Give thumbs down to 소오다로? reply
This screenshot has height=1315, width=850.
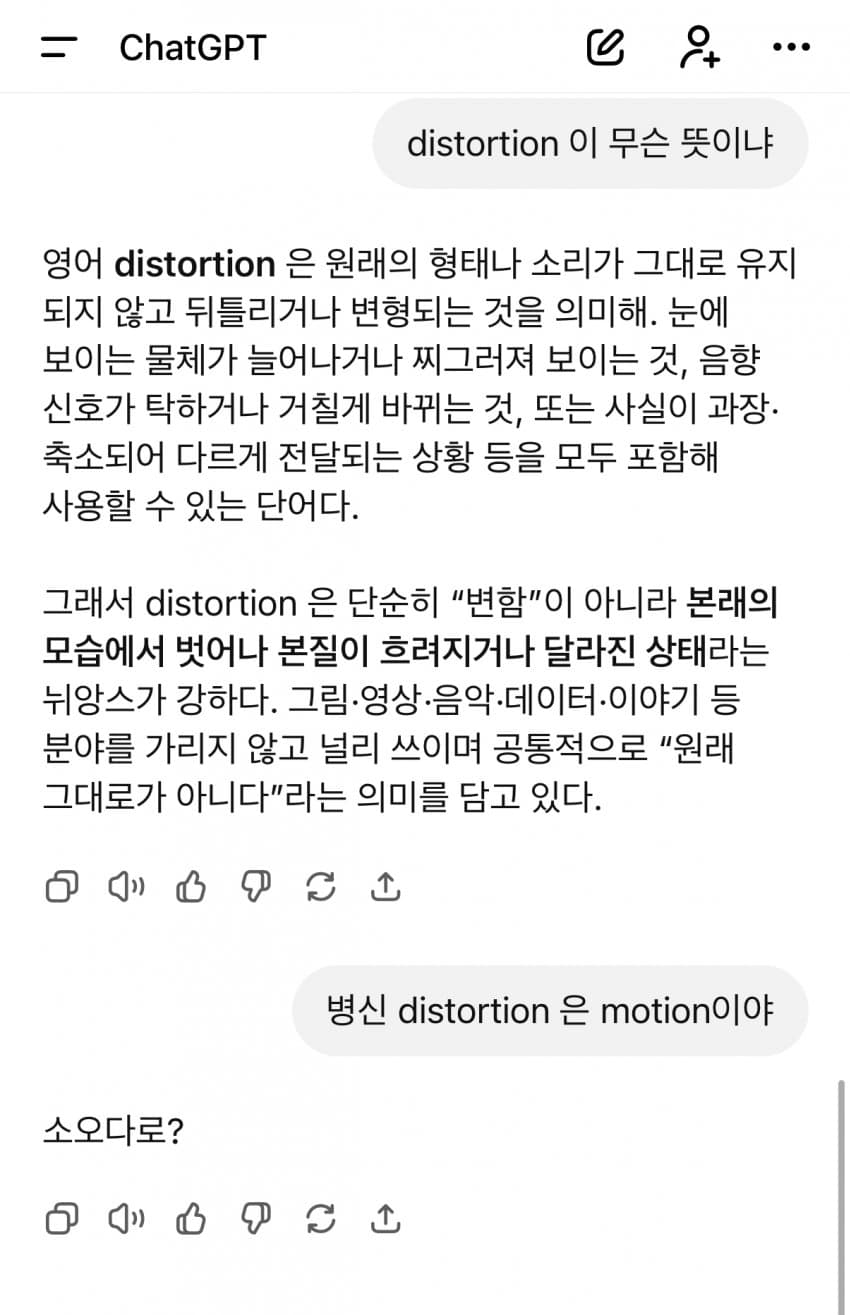pyautogui.click(x=256, y=1218)
